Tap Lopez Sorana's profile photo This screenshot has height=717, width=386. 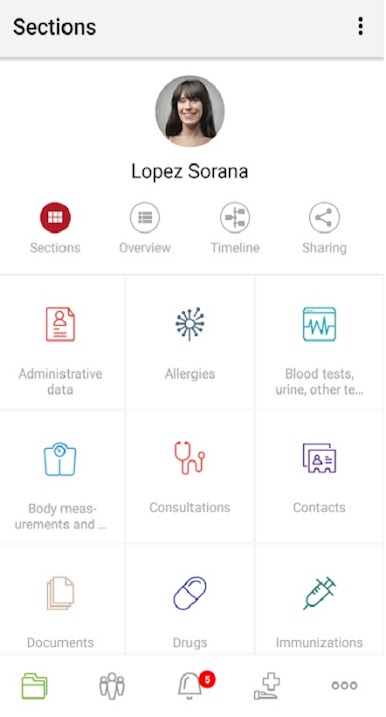coord(190,111)
